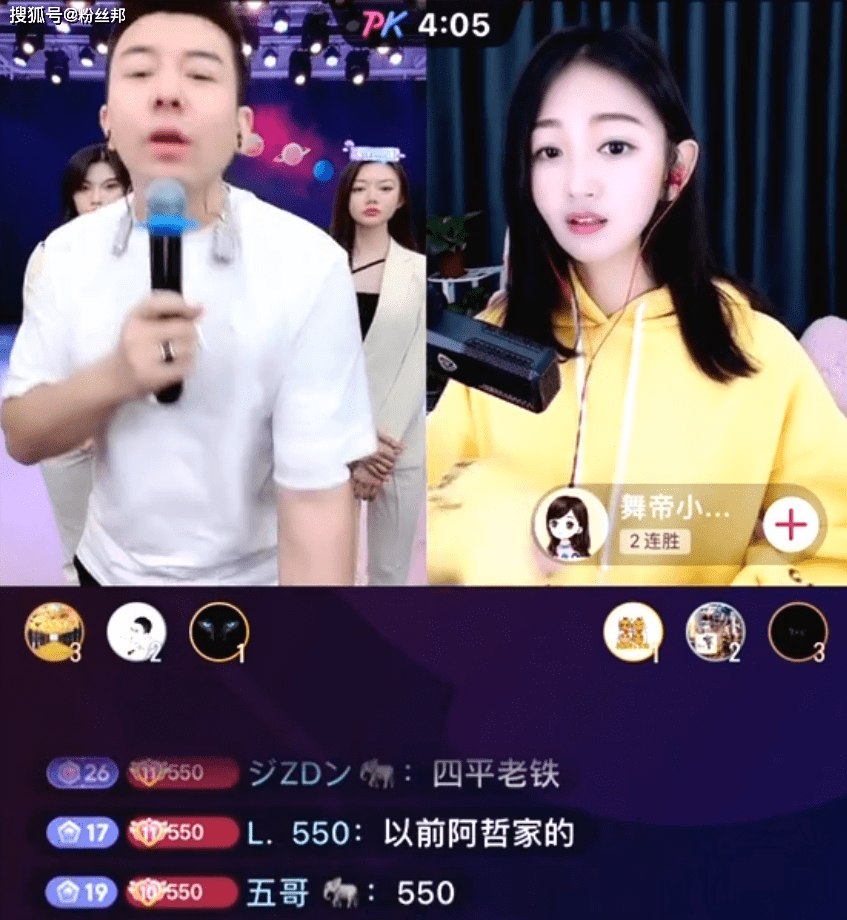Screen dimensions: 847x920
Task: Follow the opponent streamer 舞帝小… with plus button
Action: coord(790,524)
